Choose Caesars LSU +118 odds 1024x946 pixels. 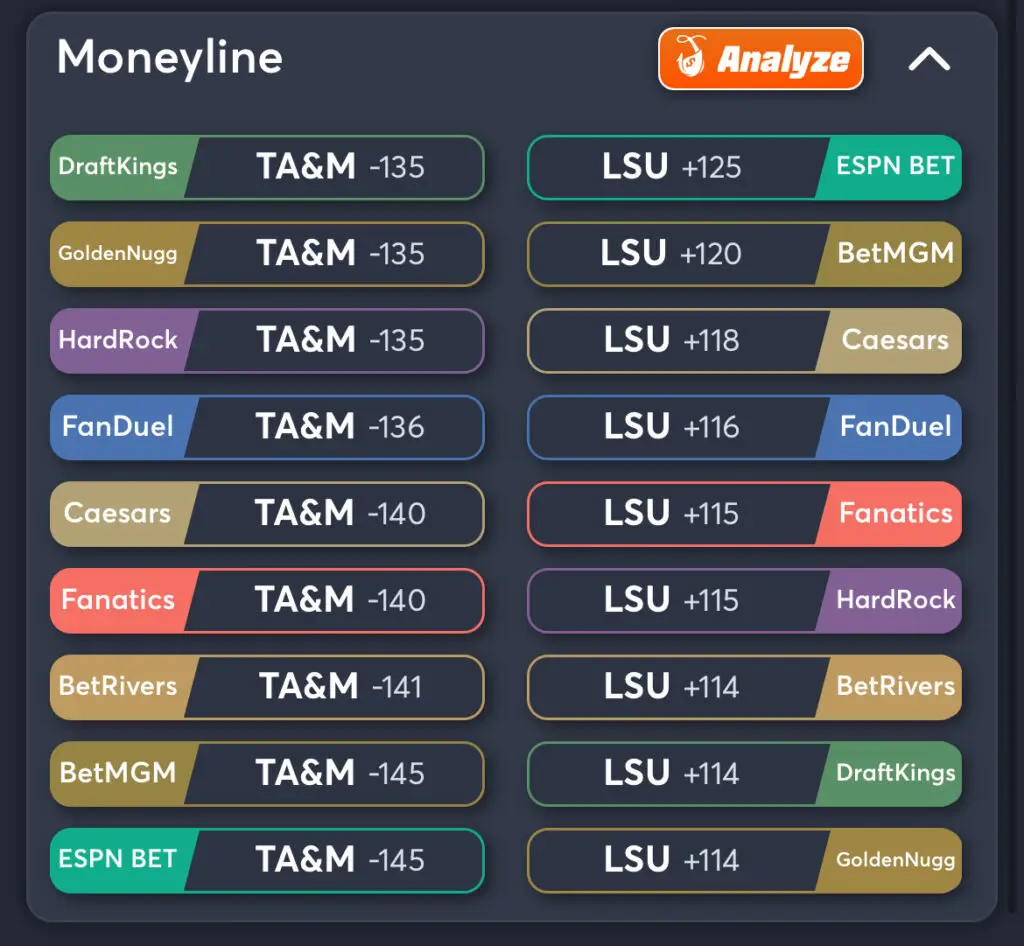point(744,341)
